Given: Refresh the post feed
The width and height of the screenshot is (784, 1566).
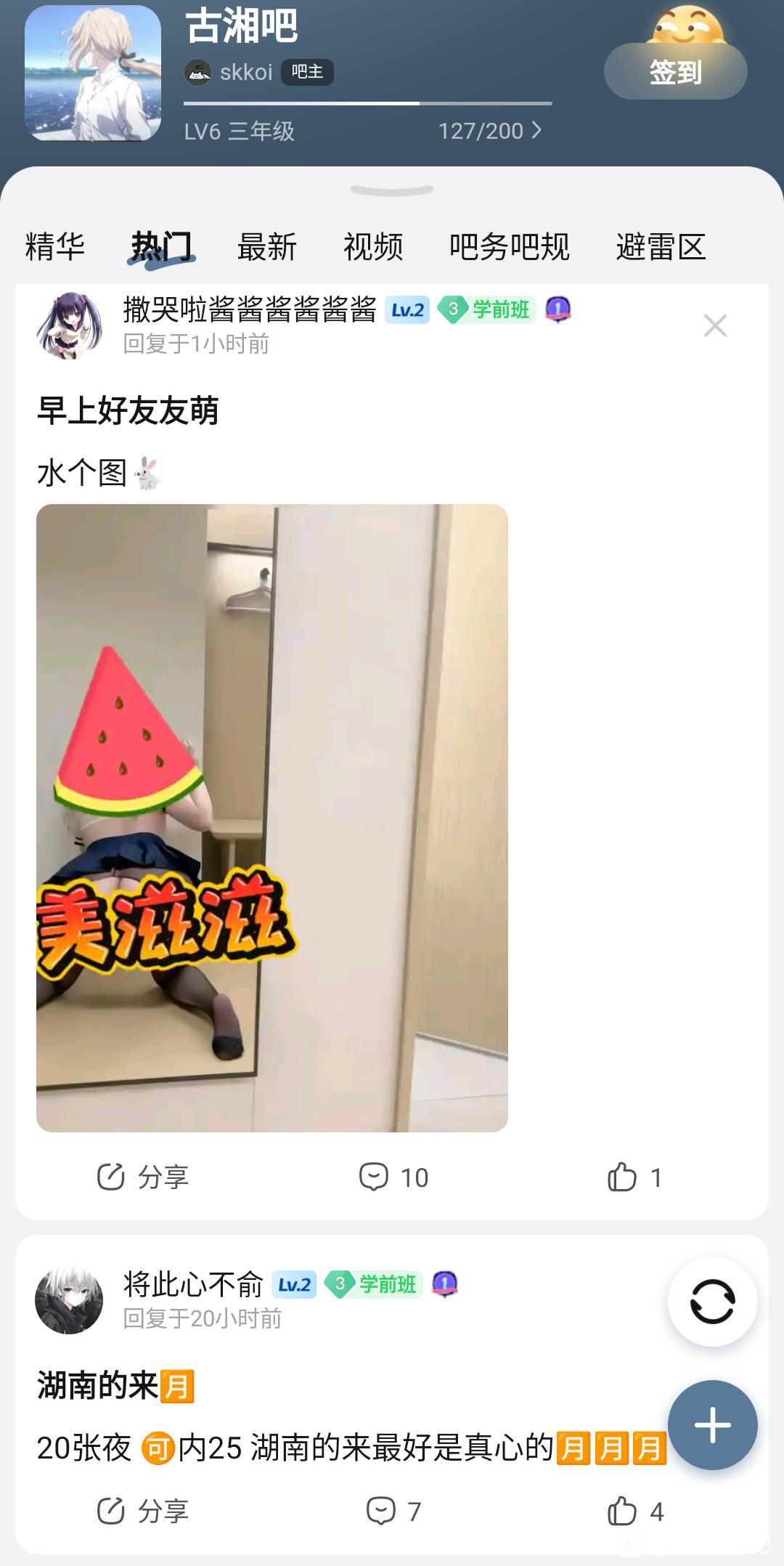Looking at the screenshot, I should click(712, 1302).
